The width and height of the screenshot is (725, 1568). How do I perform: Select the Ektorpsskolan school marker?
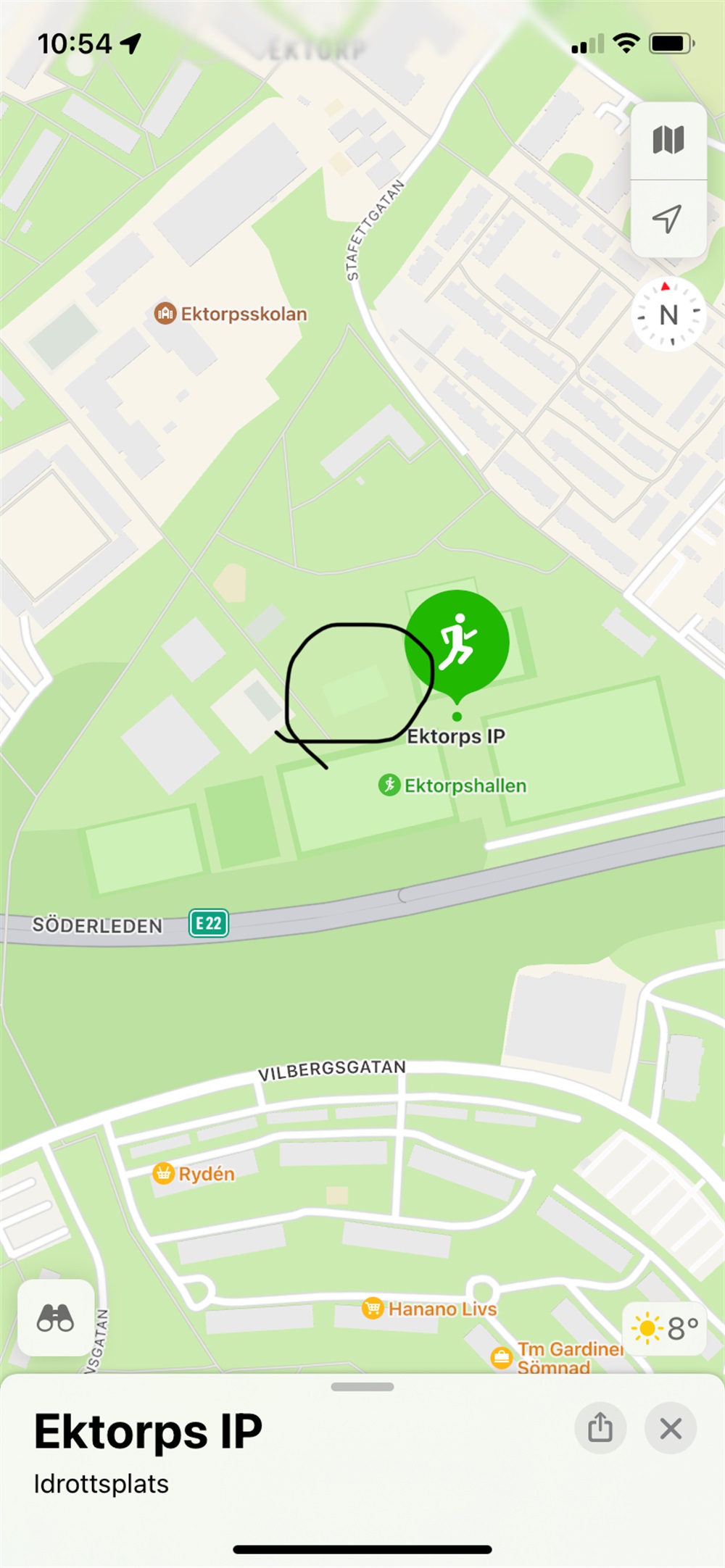165,314
